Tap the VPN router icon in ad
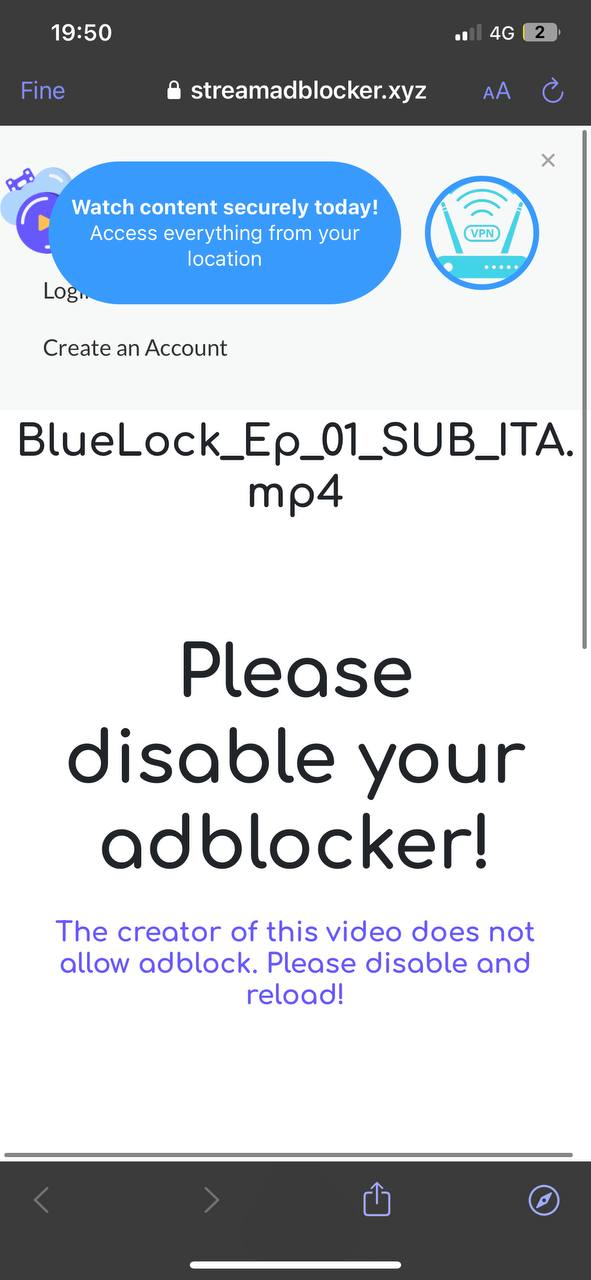Image resolution: width=591 pixels, height=1280 pixels. coord(482,233)
